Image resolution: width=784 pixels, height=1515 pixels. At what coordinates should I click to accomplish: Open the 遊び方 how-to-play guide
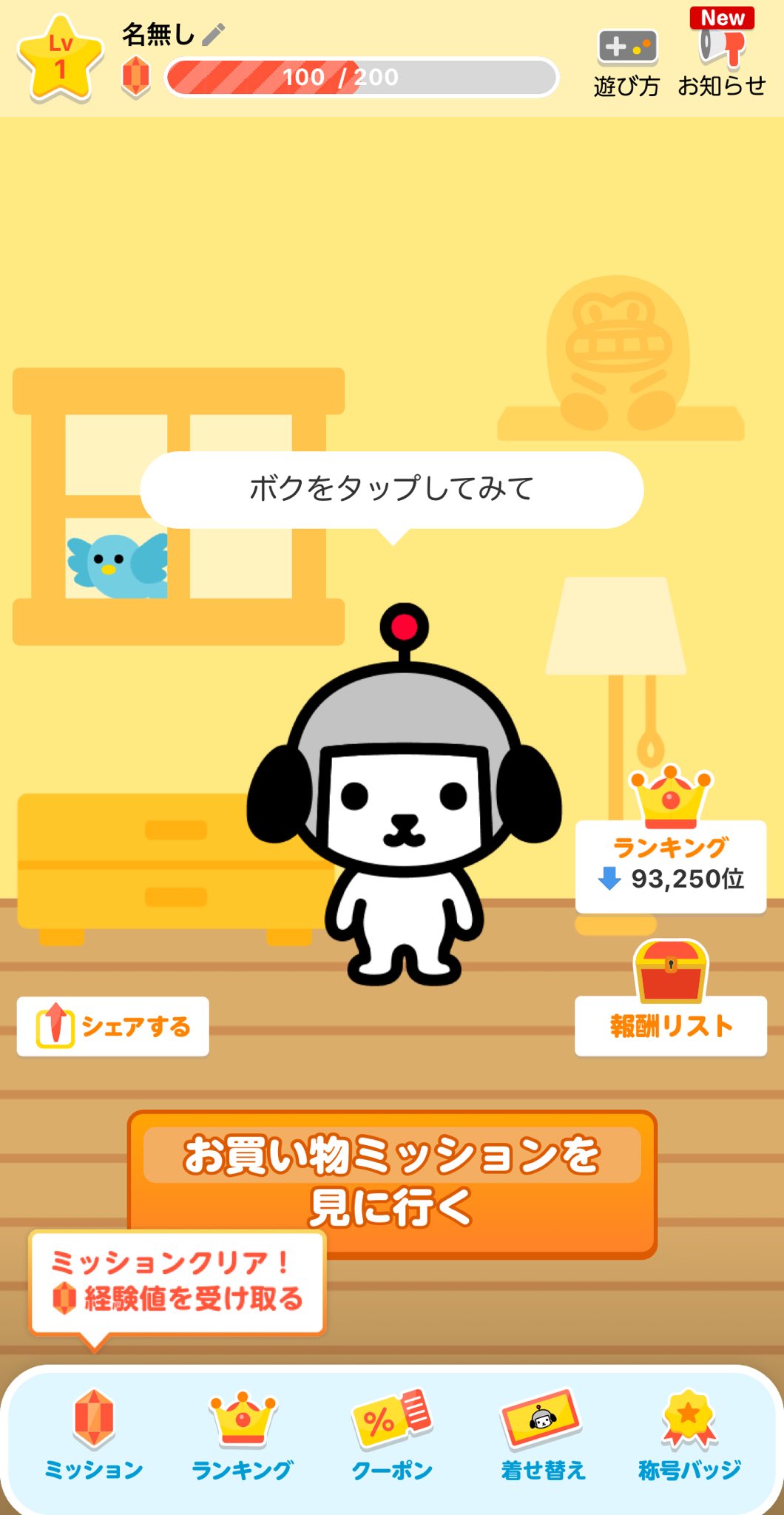[x=626, y=64]
